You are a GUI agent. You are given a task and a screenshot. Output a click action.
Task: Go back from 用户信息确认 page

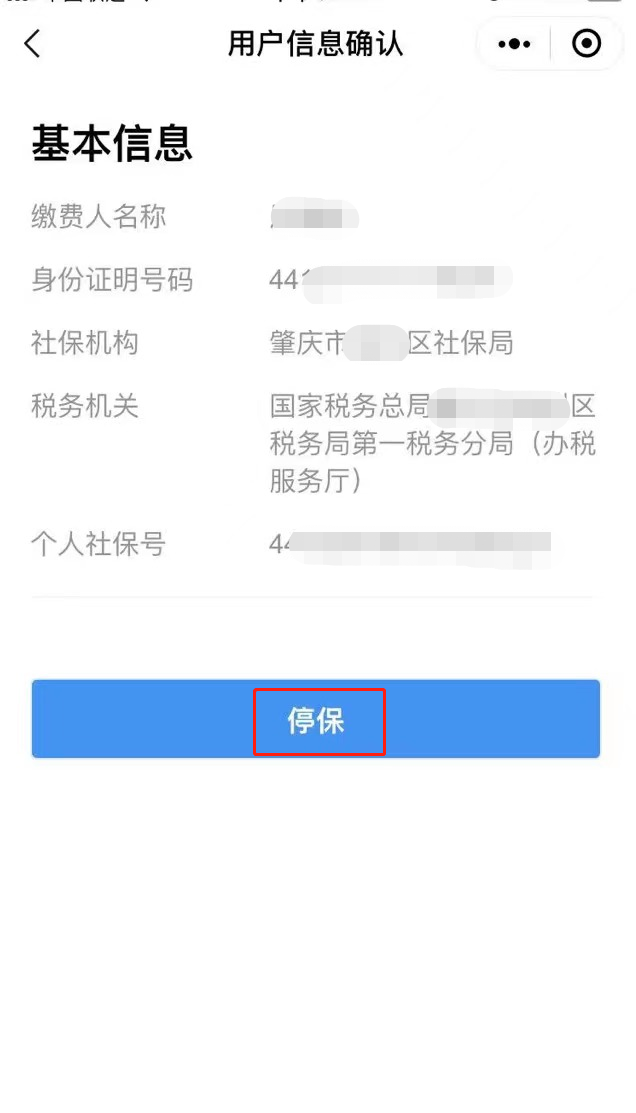tap(32, 44)
